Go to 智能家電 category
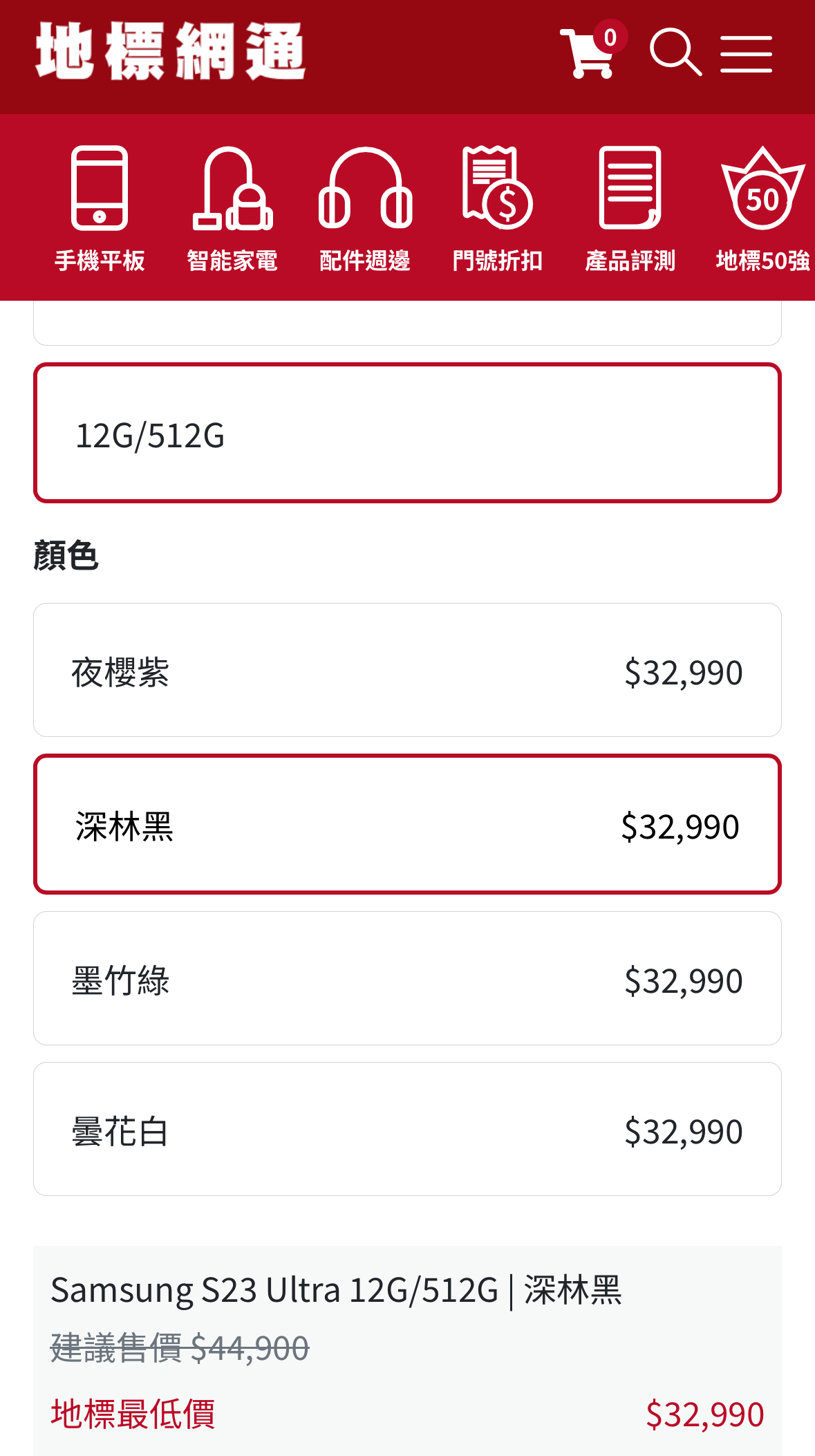815x1456 pixels. [232, 209]
